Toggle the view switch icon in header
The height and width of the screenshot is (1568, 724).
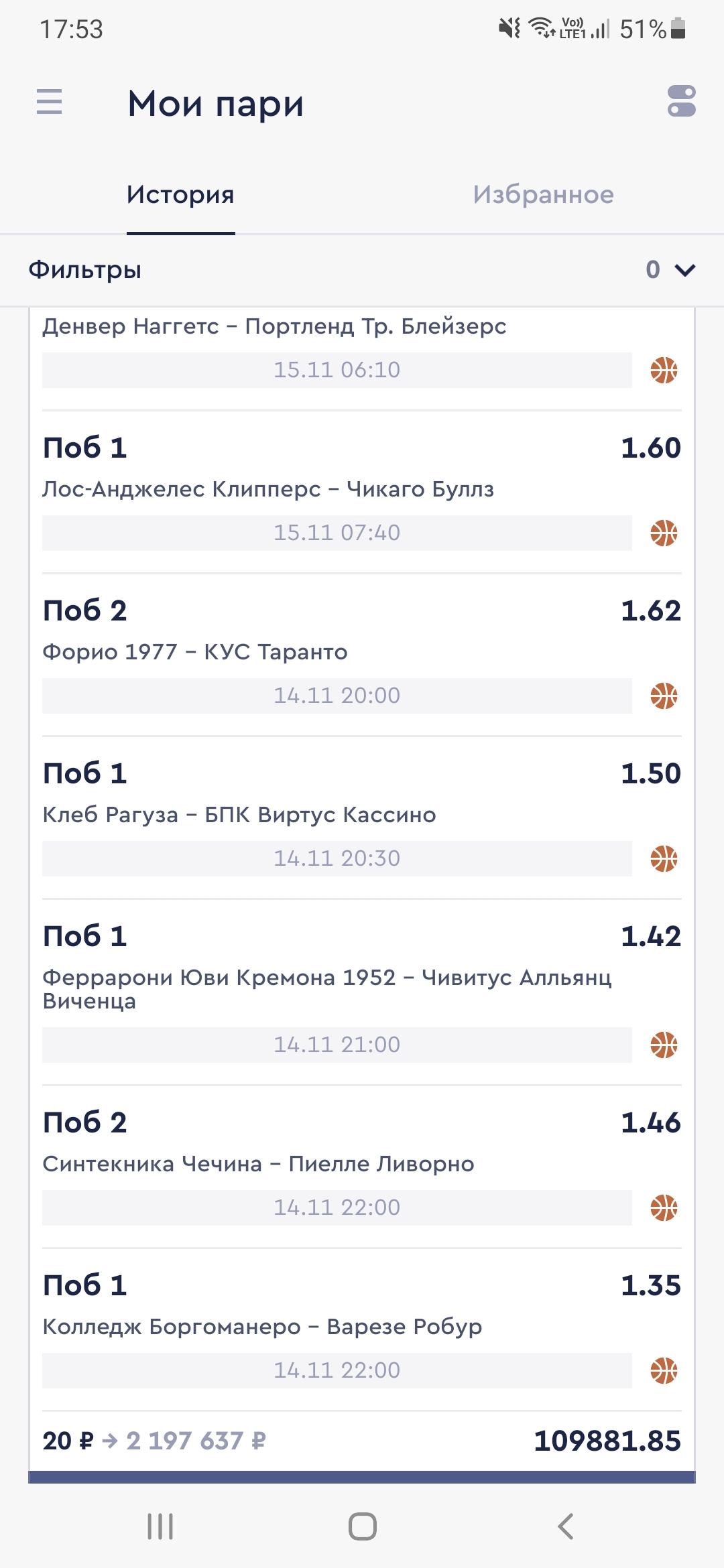[x=681, y=102]
